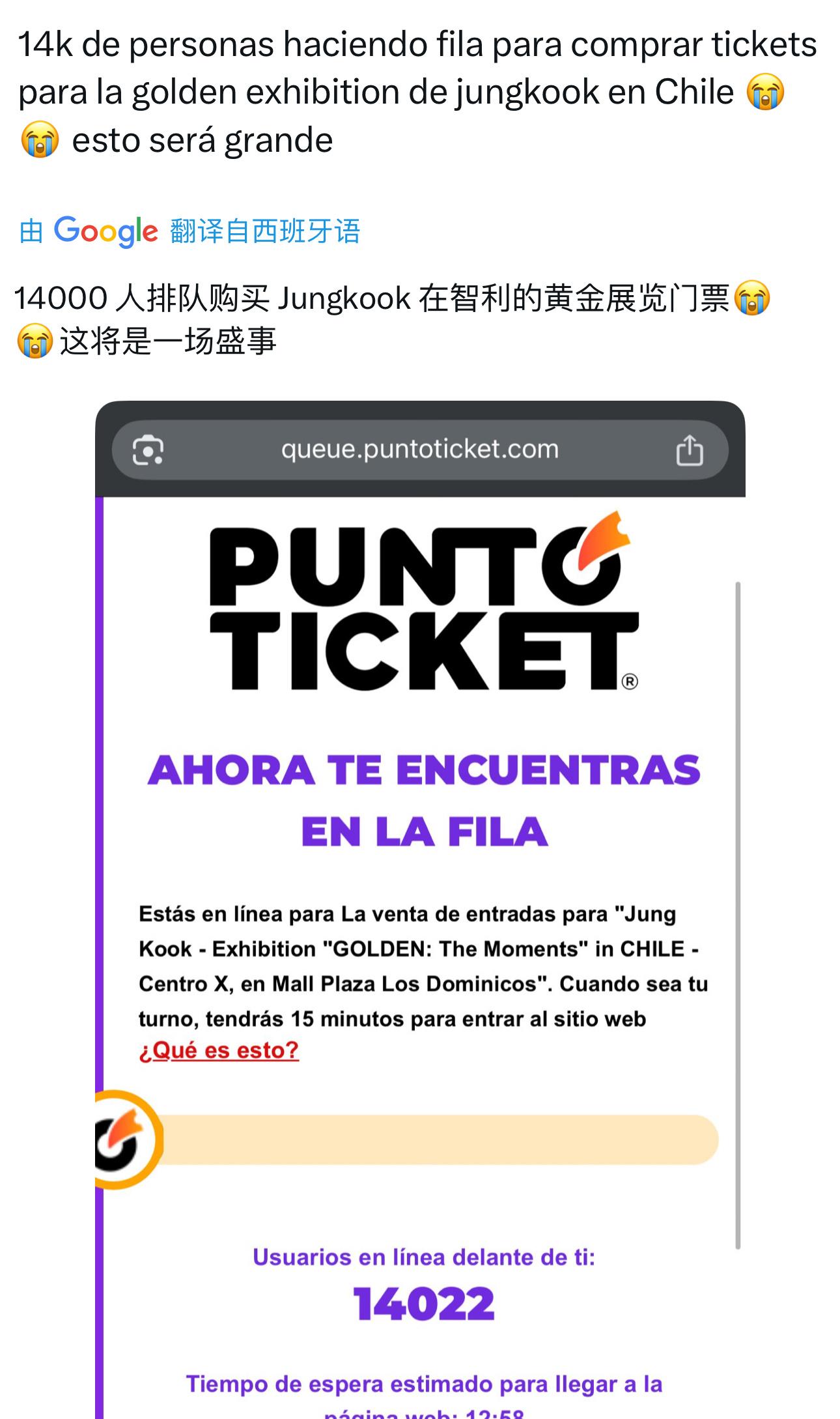Open the Google translation attribution link
Viewport: 840px width, 1419px height.
coord(189,231)
